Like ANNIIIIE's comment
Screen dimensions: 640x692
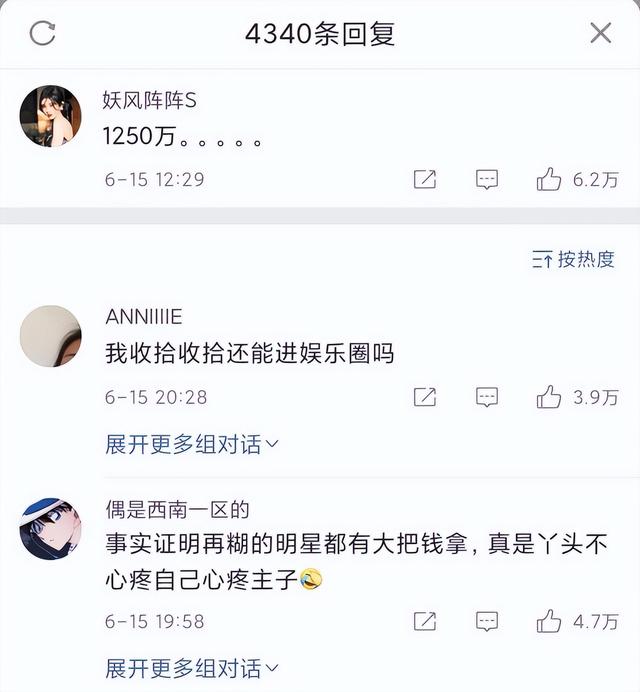[x=549, y=397]
